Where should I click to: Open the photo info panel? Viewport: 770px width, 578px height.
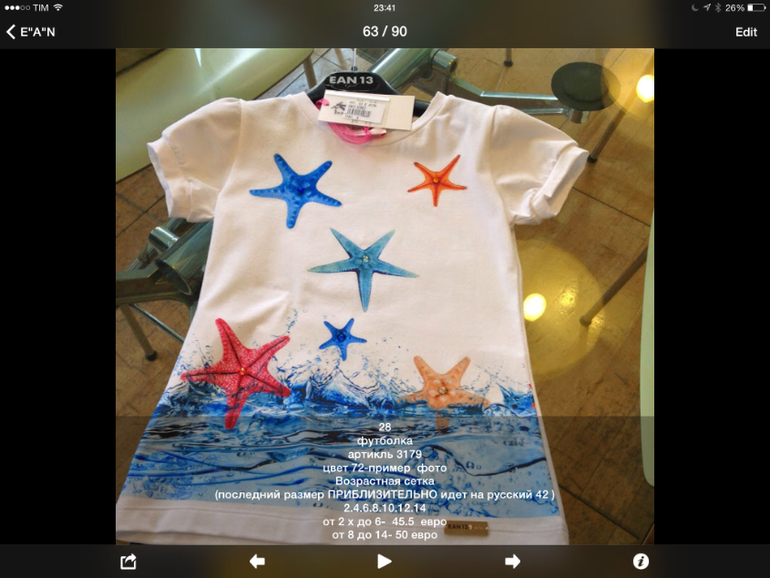641,561
